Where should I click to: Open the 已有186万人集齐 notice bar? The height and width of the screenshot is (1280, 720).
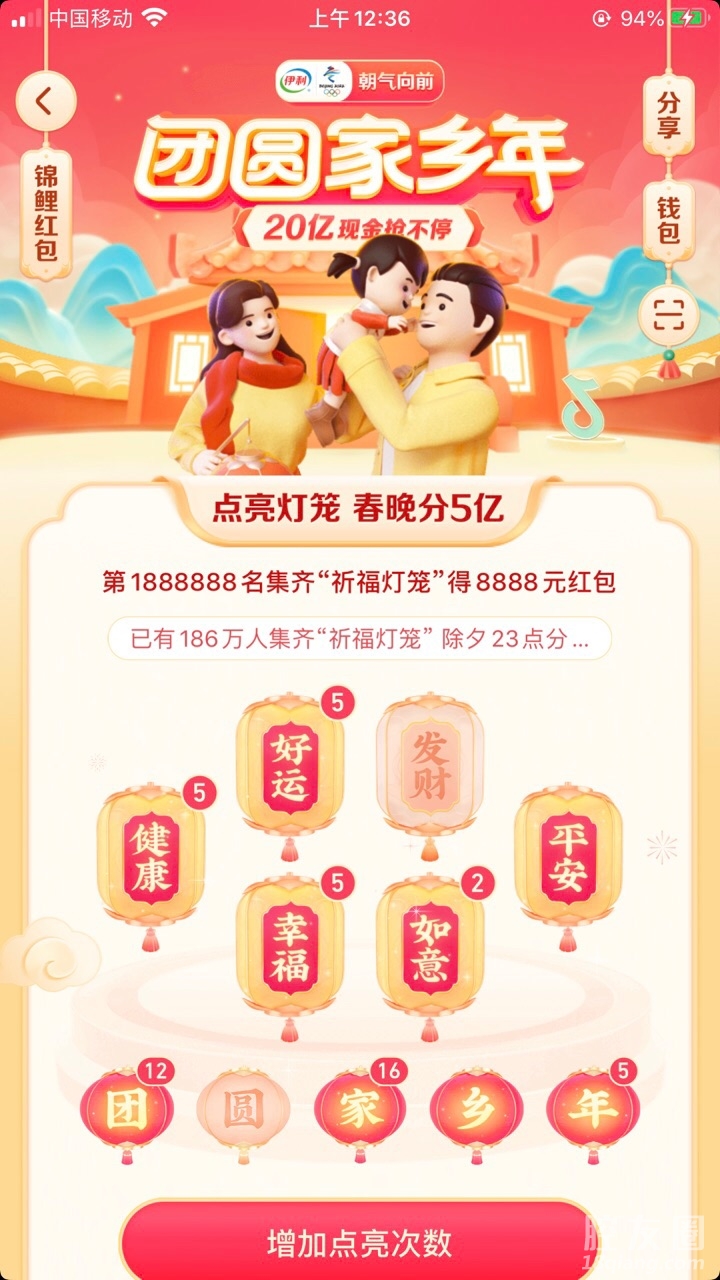[x=359, y=639]
